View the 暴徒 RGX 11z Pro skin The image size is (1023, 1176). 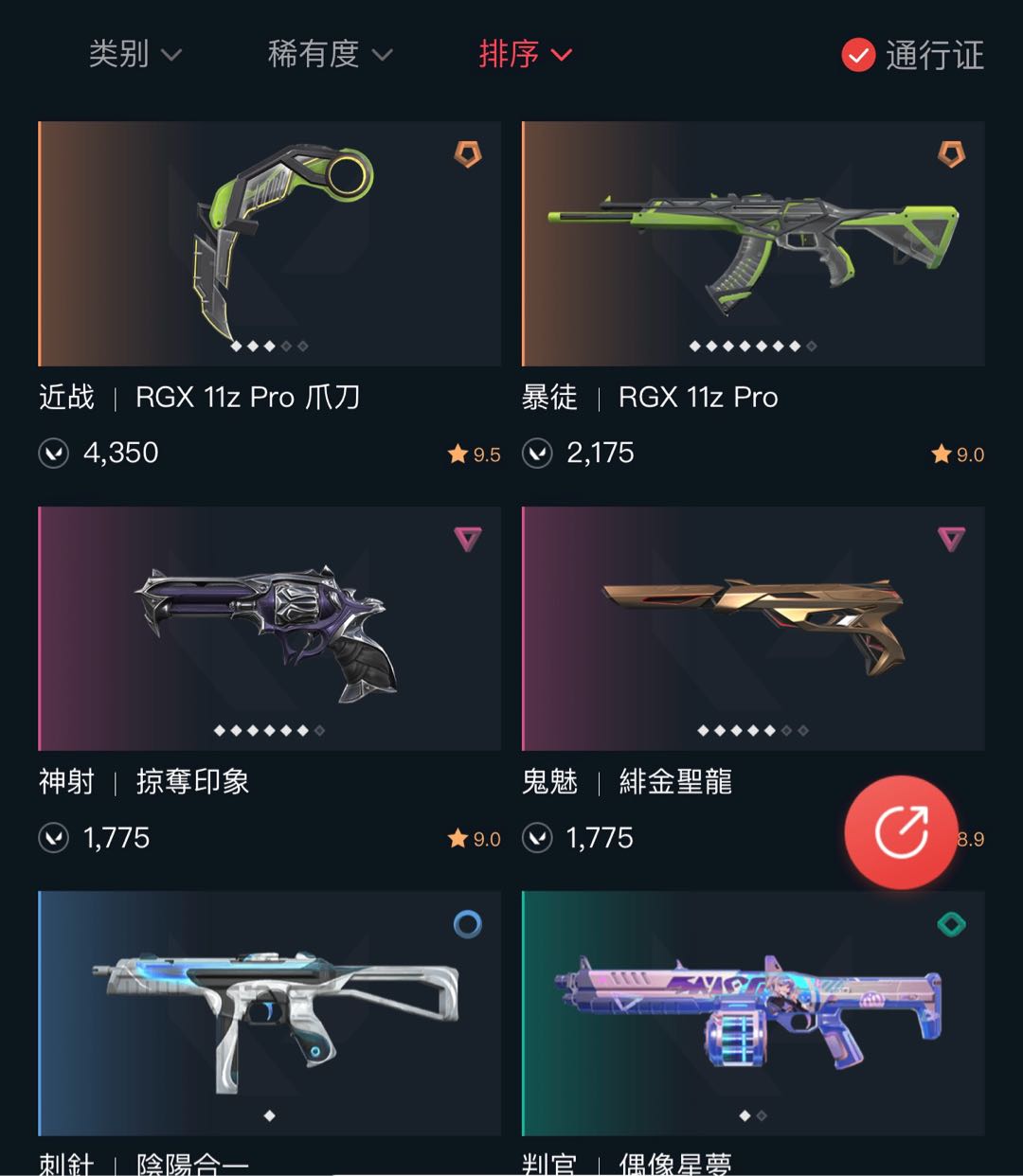(753, 243)
